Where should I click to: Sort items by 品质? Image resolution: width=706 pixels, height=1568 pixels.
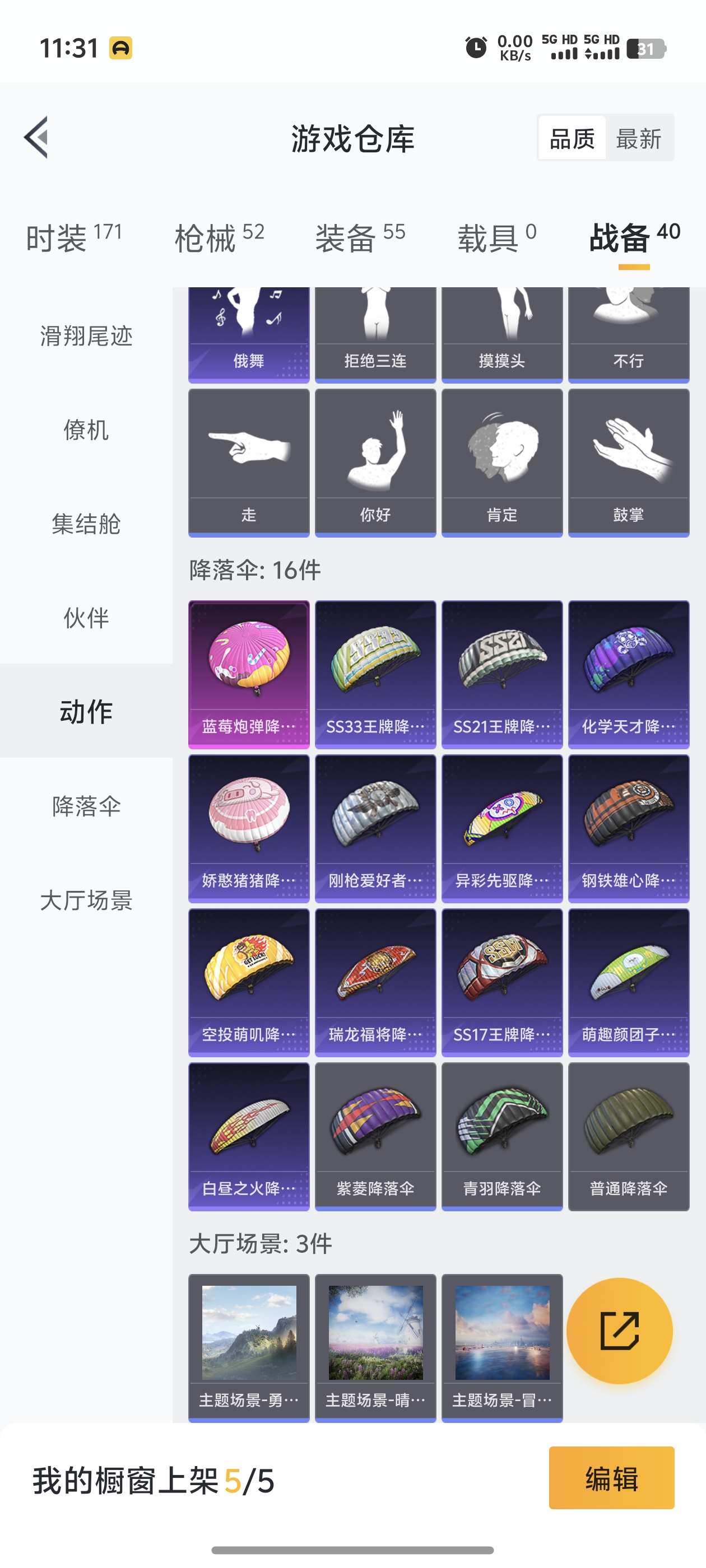572,139
